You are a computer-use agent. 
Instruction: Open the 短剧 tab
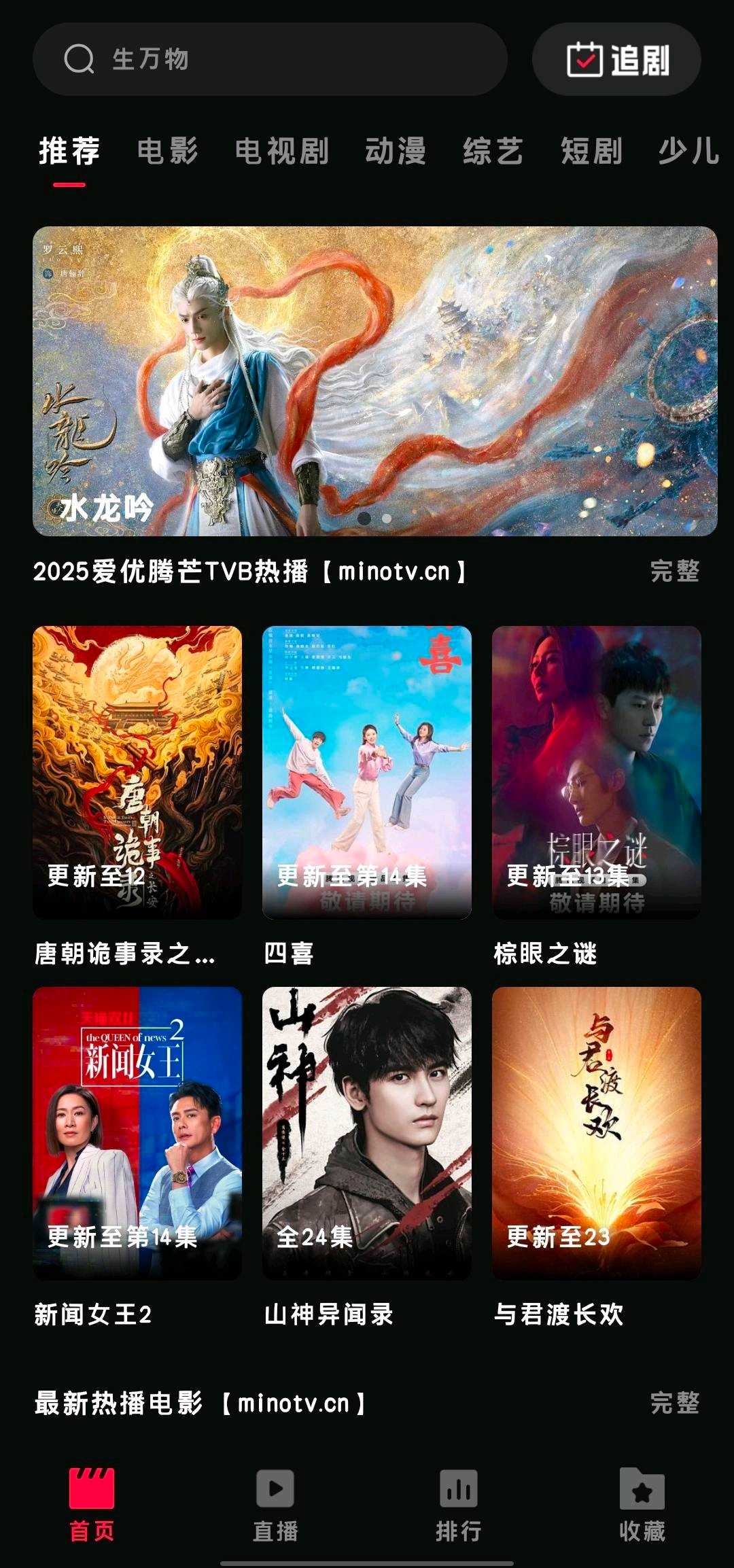tap(591, 151)
